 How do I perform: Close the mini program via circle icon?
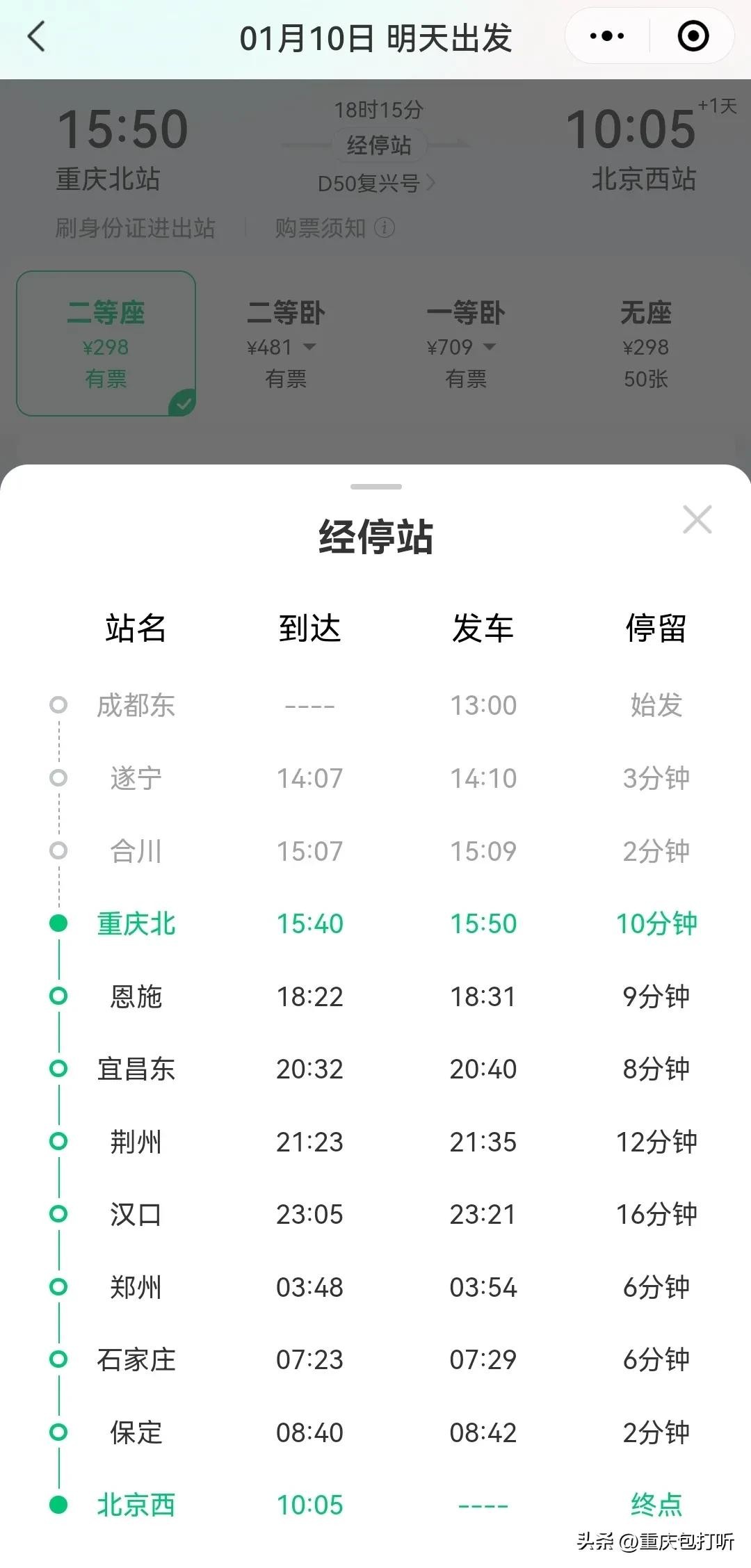[693, 36]
